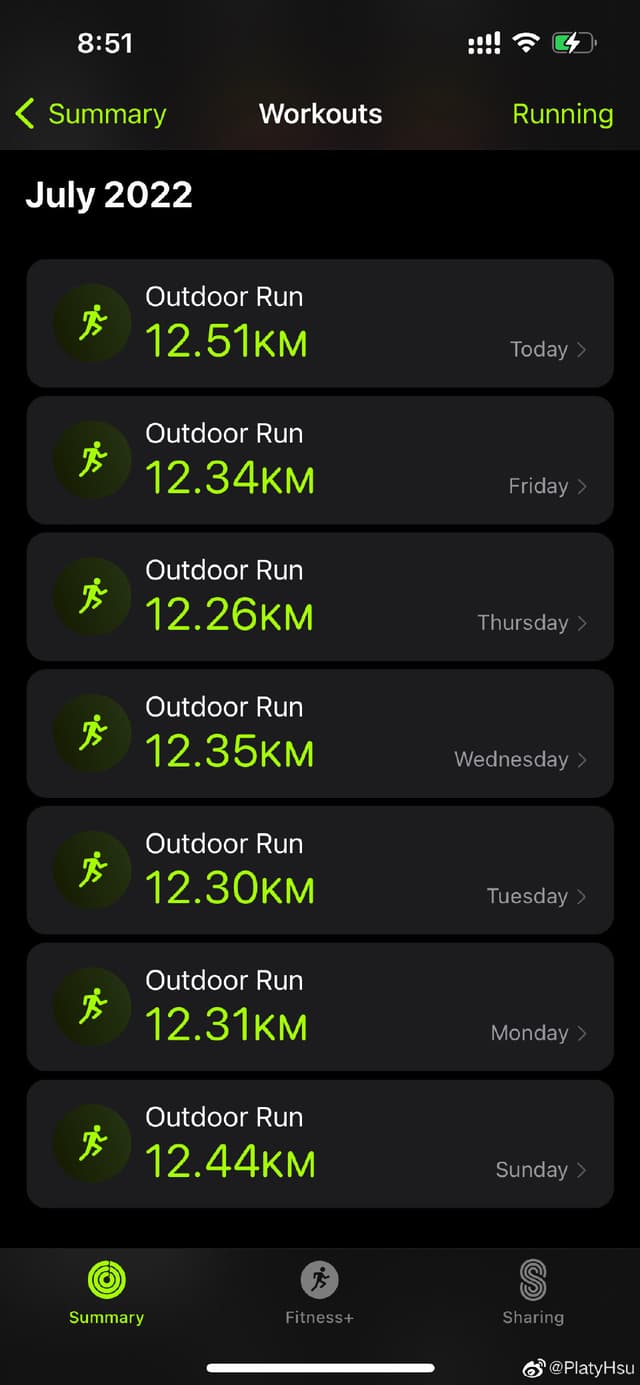Open today's 12.51 km Outdoor Run
Image resolution: width=640 pixels, height=1385 pixels.
[319, 323]
